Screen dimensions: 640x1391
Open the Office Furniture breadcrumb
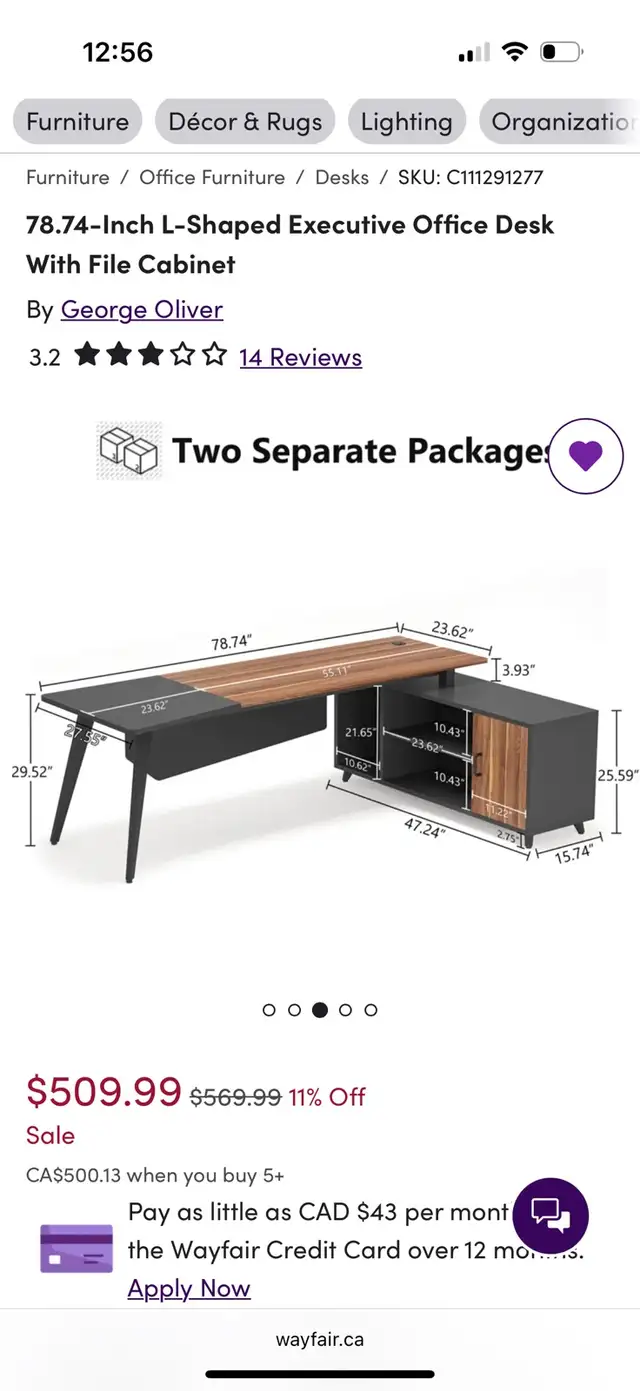coord(212,178)
